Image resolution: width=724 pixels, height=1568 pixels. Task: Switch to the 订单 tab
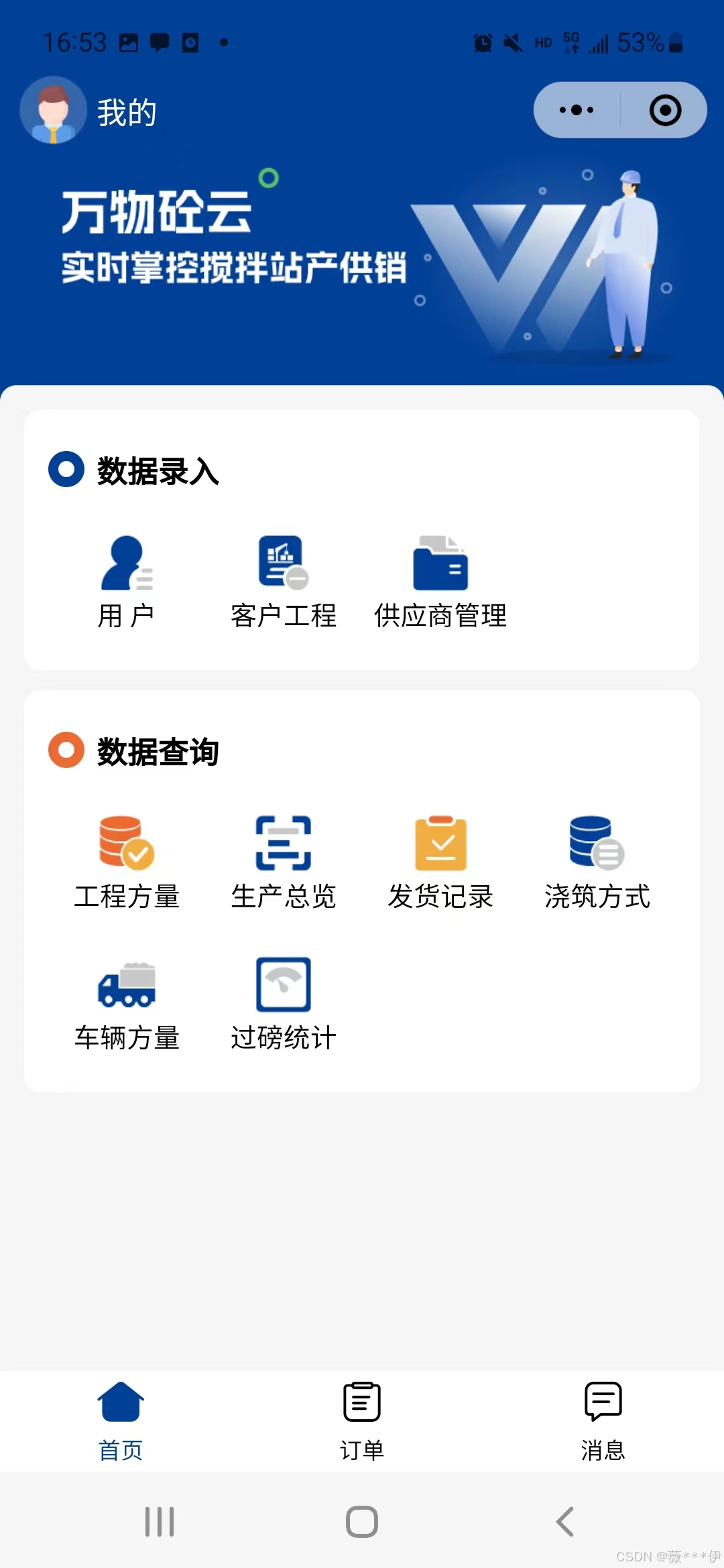[362, 1421]
